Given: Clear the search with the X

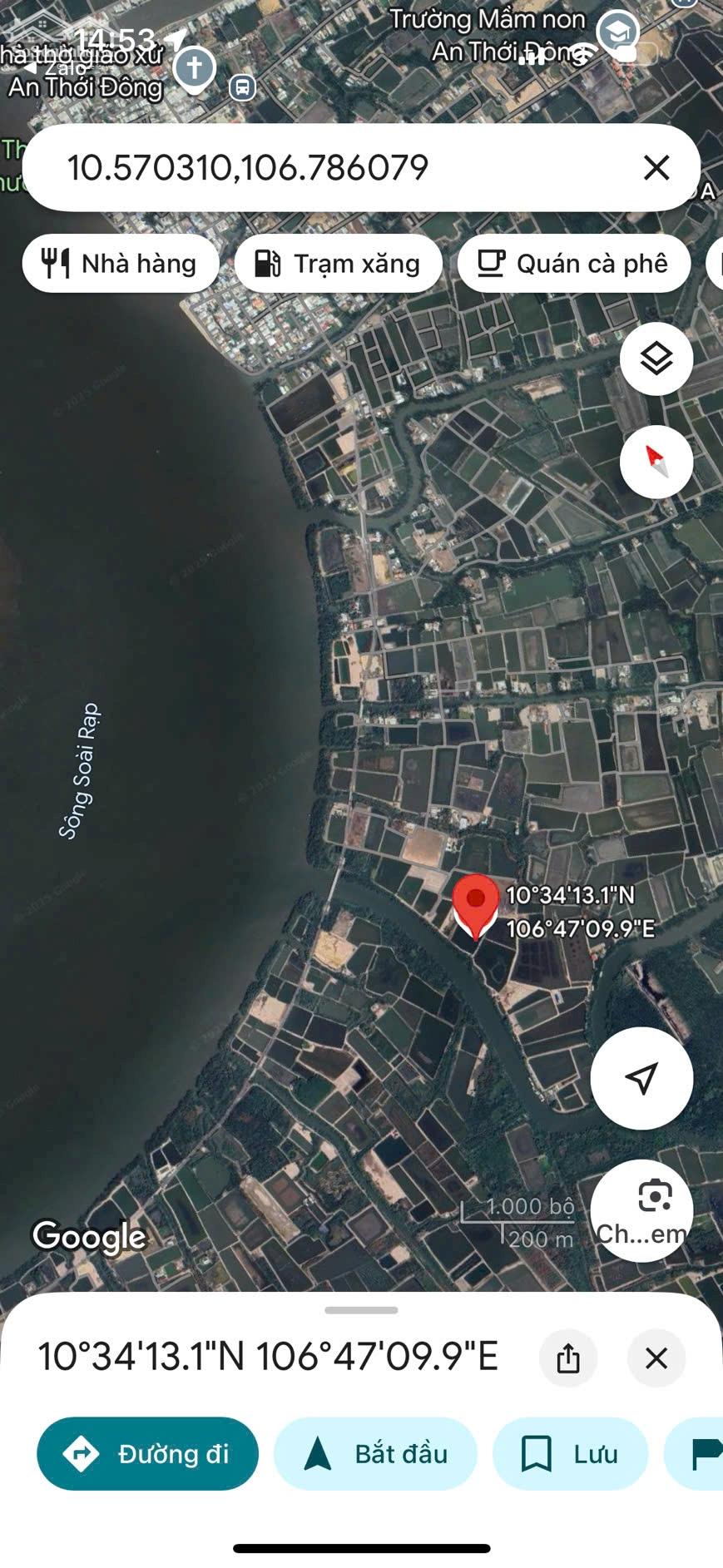Looking at the screenshot, I should 656,168.
